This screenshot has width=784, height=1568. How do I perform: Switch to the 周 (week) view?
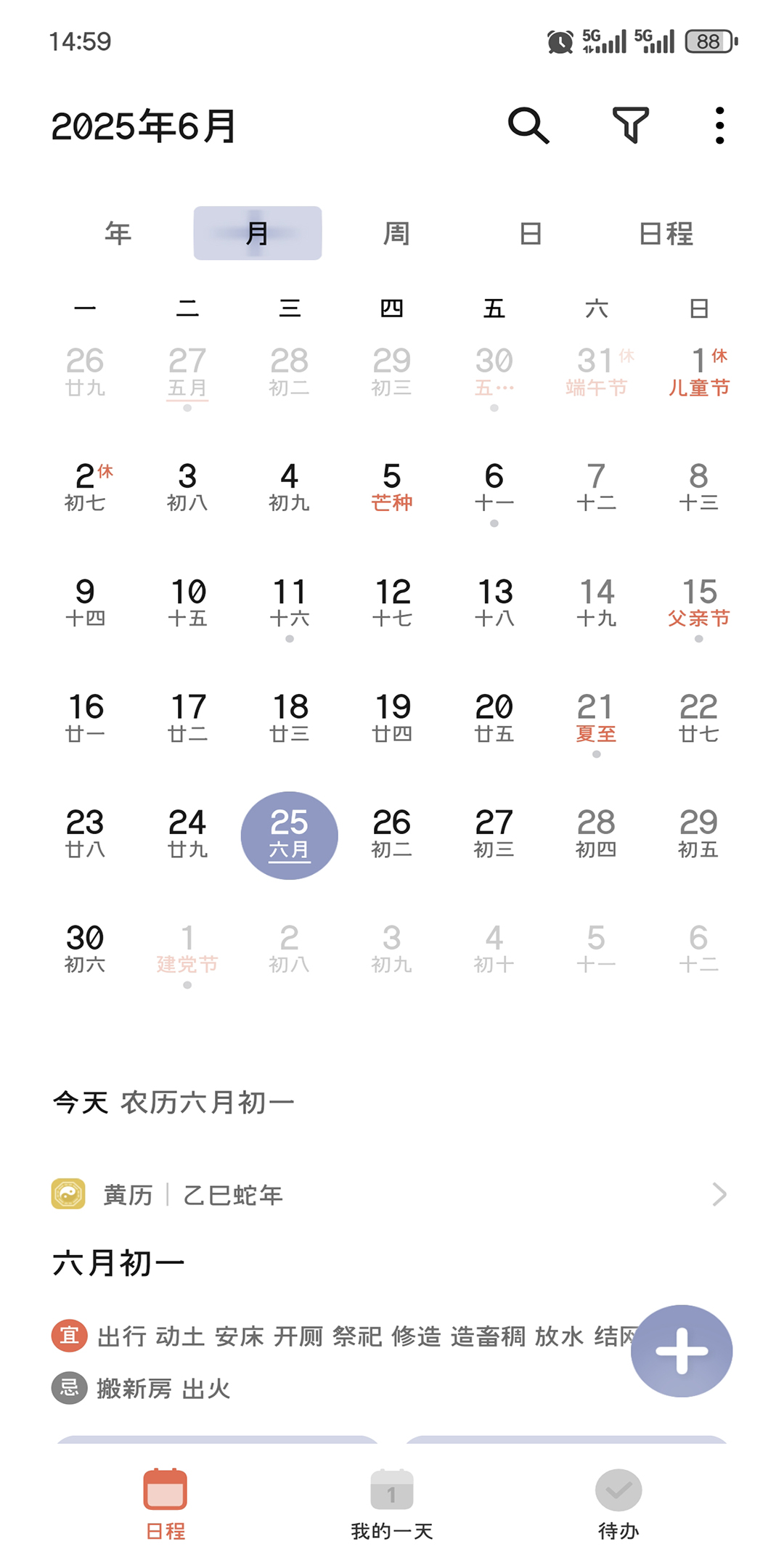[x=396, y=234]
